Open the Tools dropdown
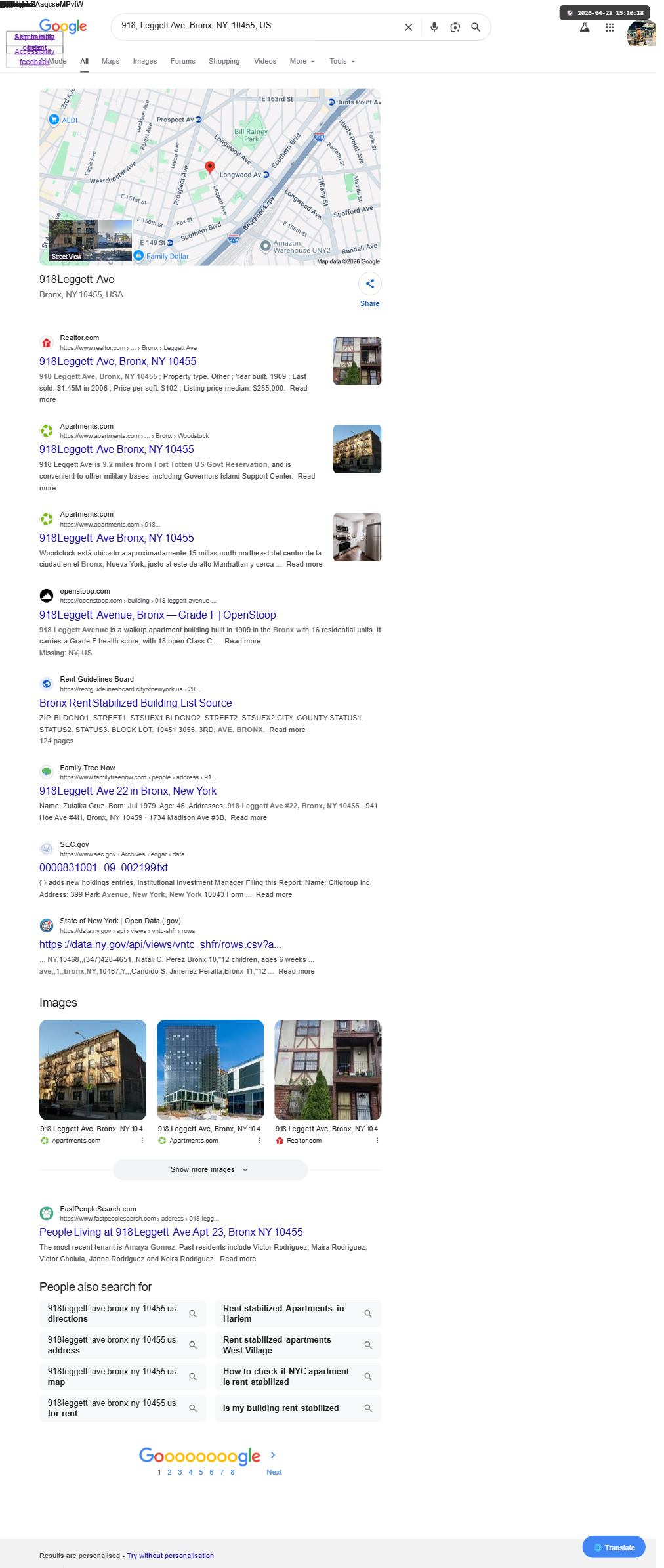664x1568 pixels. tap(342, 61)
